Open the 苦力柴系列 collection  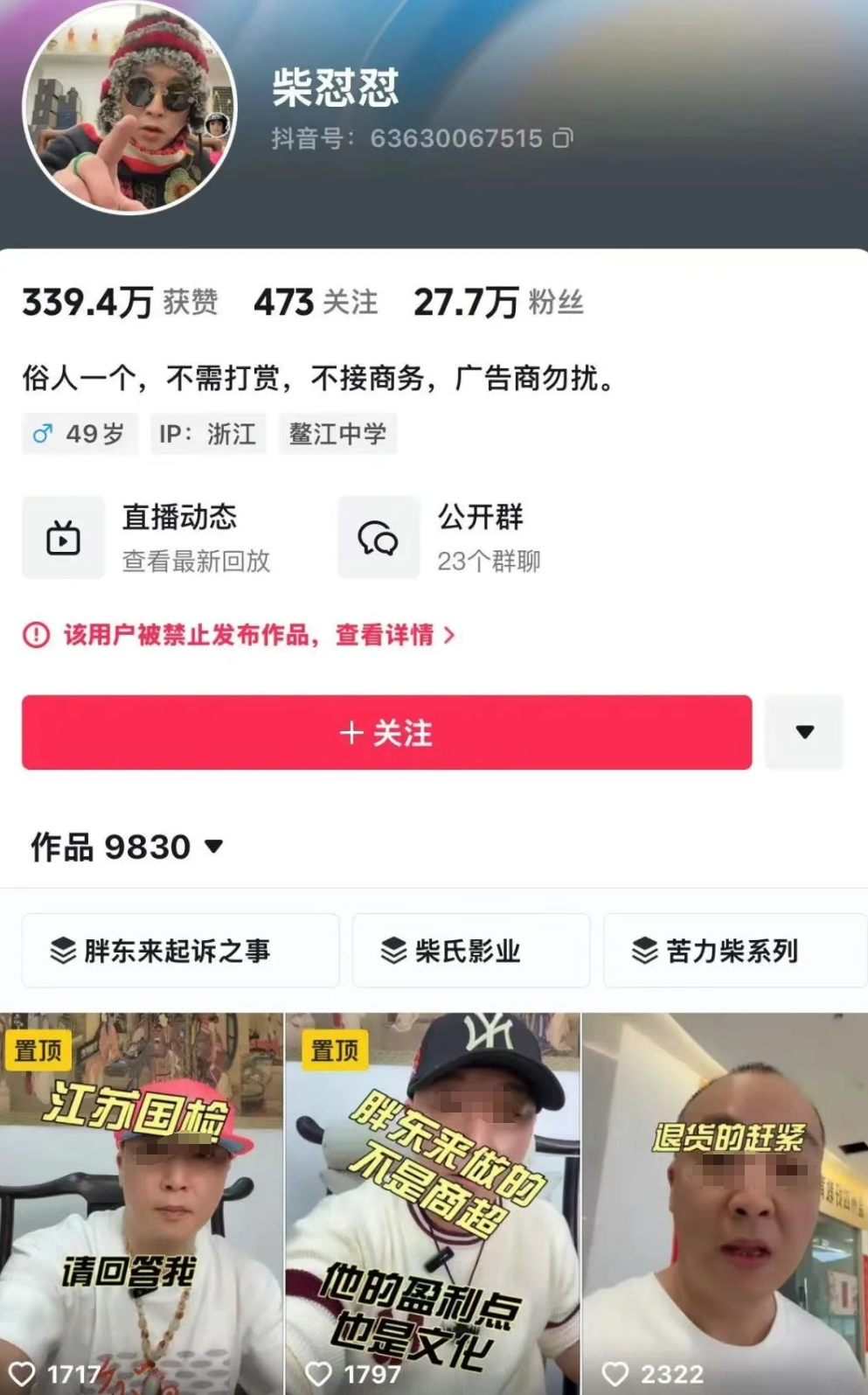click(733, 951)
